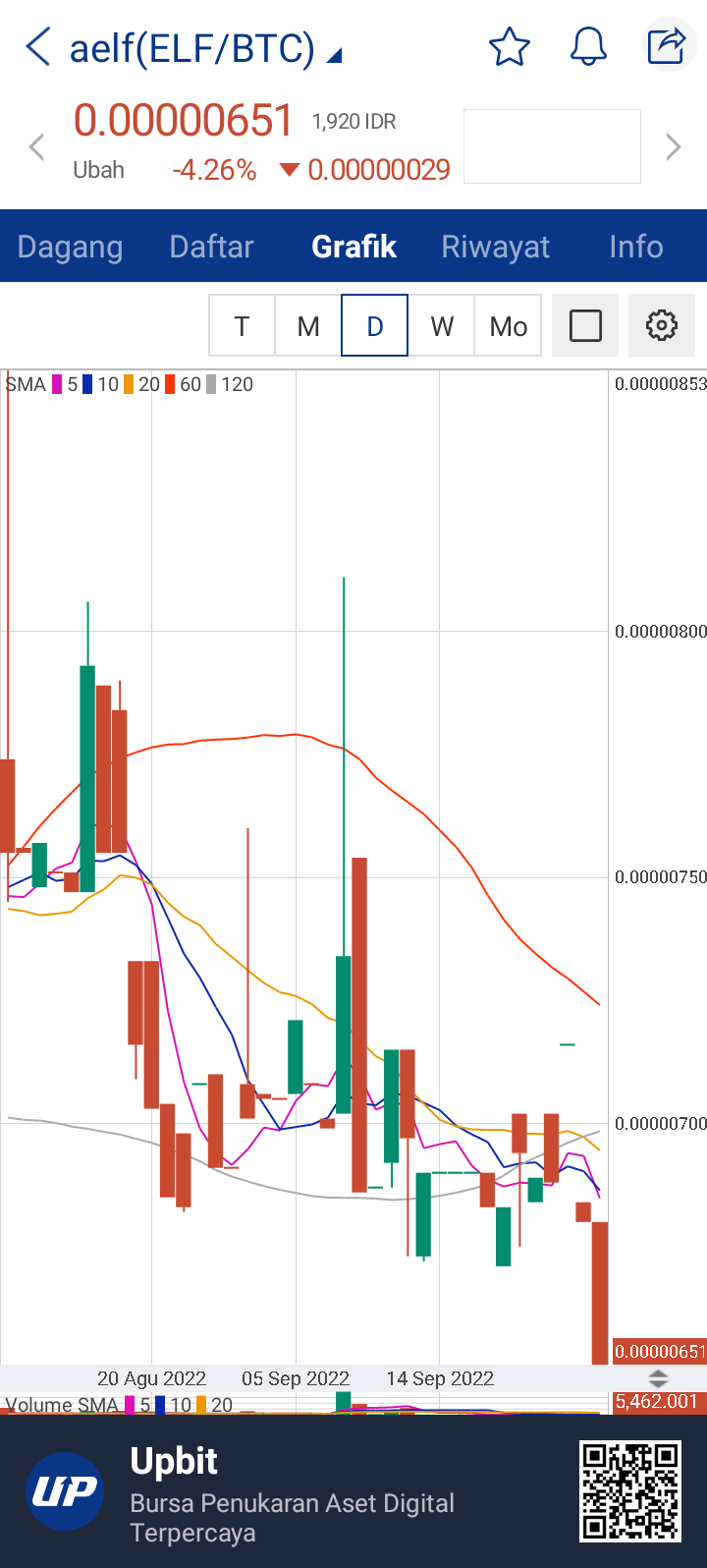
Task: Select the Mo monthly interval
Action: 509,325
